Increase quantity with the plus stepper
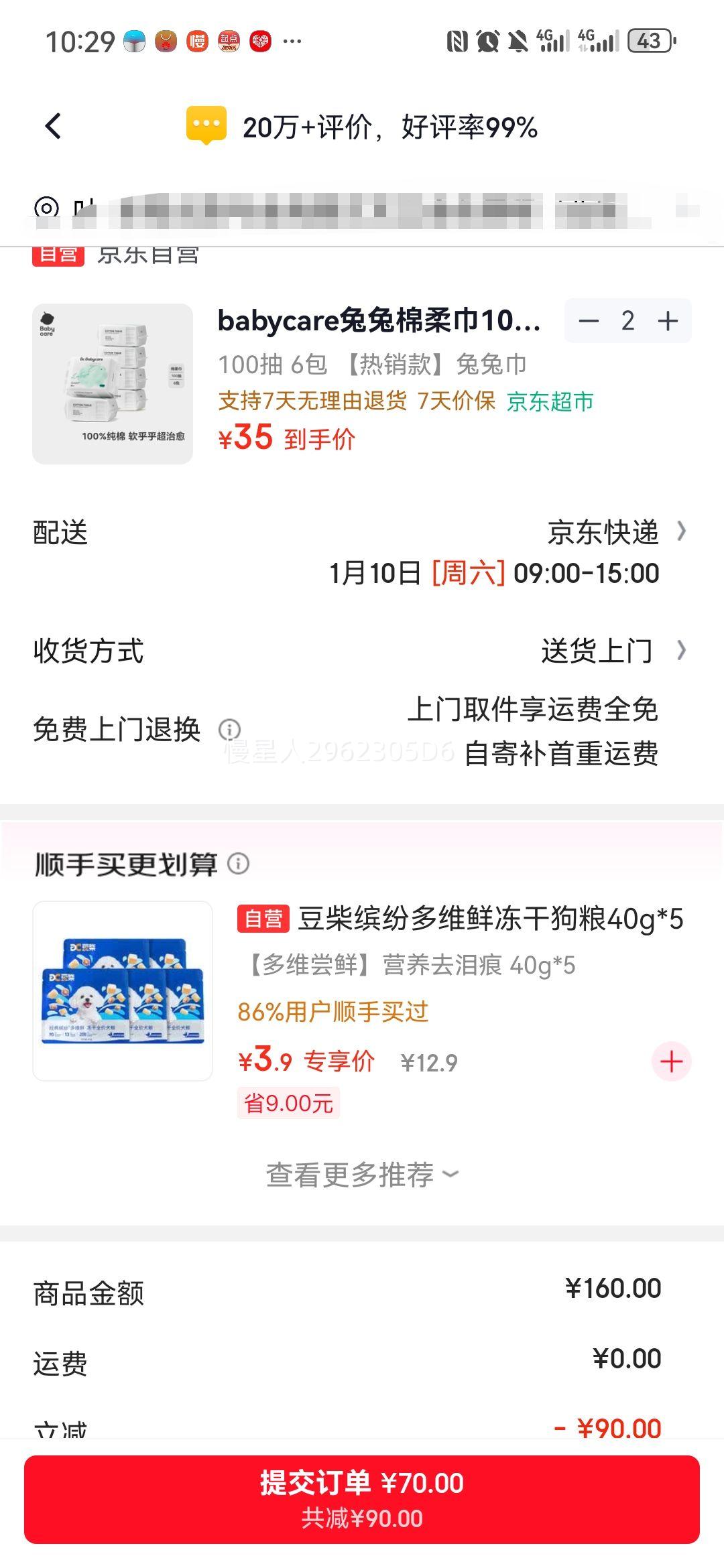This screenshot has height=1568, width=724. [x=668, y=322]
